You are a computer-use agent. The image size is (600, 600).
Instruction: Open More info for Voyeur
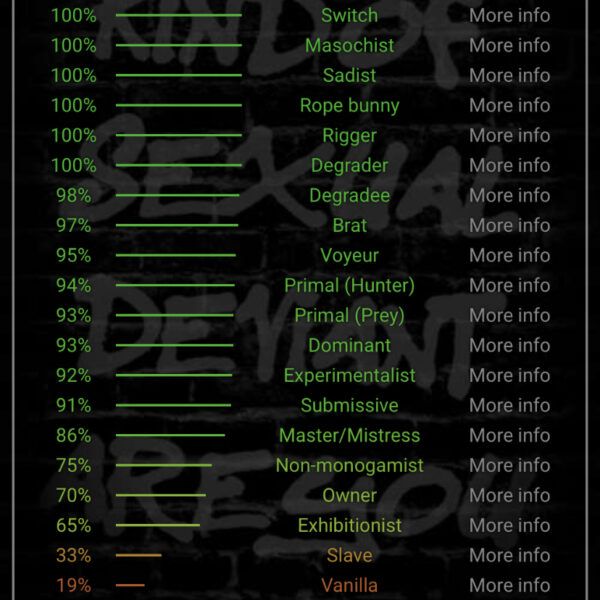tap(509, 255)
